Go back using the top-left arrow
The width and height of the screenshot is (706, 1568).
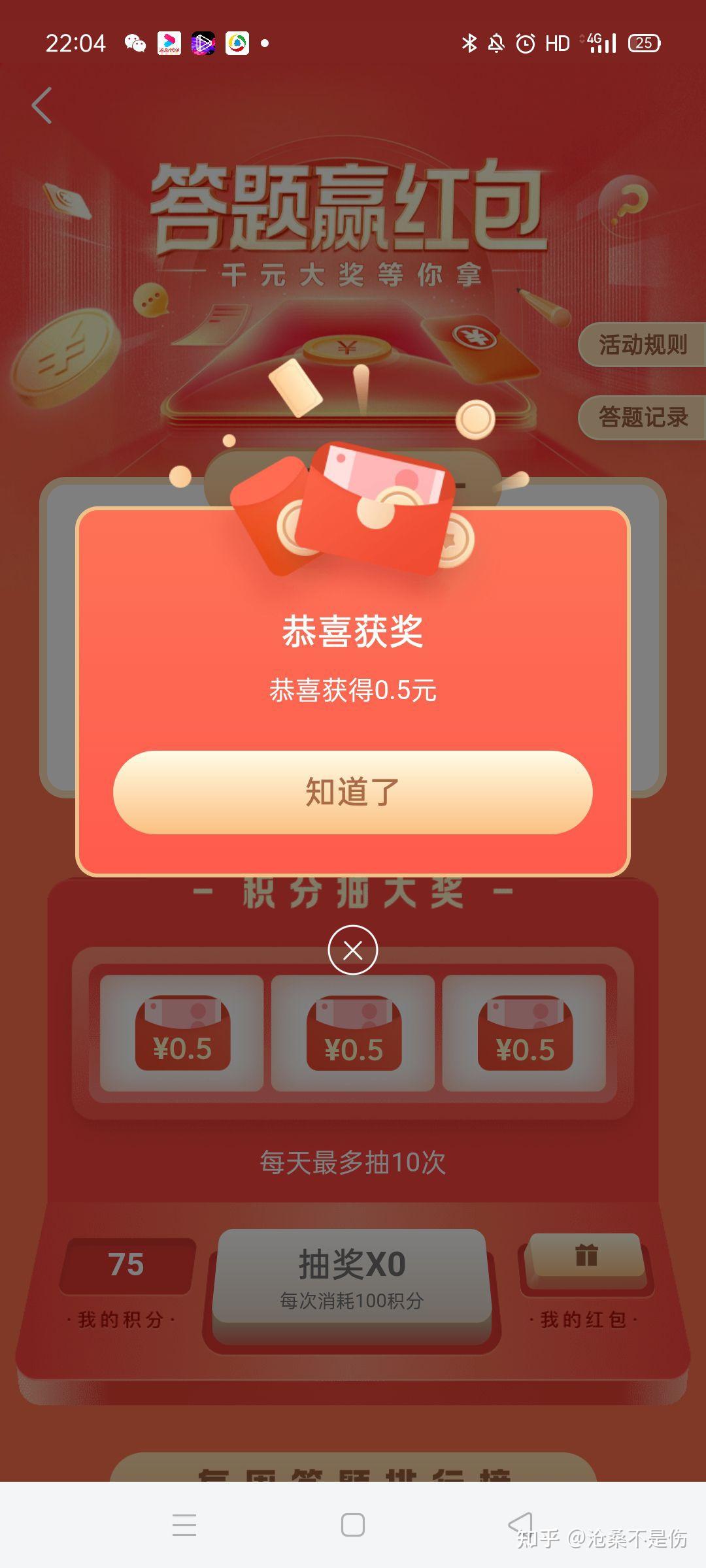click(42, 105)
